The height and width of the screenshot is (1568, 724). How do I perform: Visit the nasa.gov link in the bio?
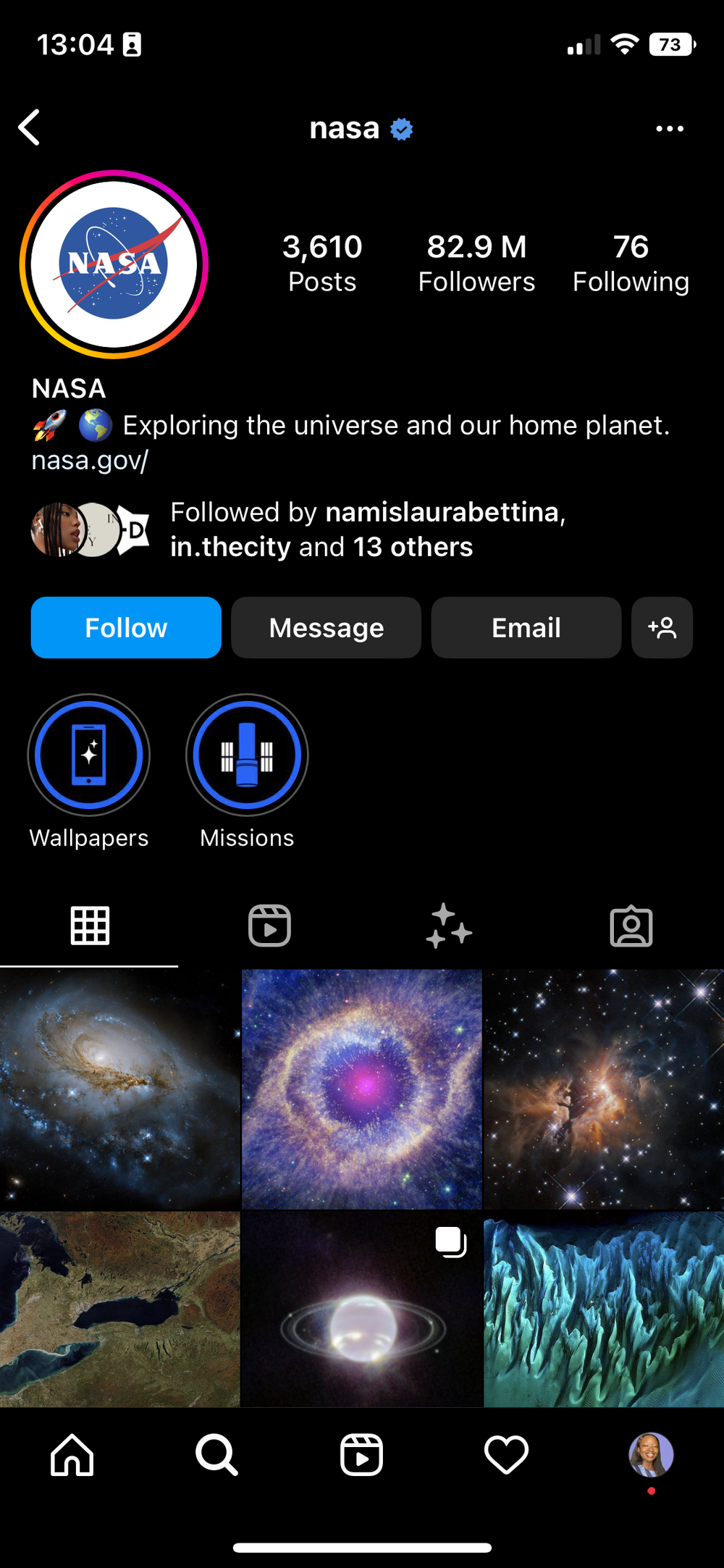[88, 460]
